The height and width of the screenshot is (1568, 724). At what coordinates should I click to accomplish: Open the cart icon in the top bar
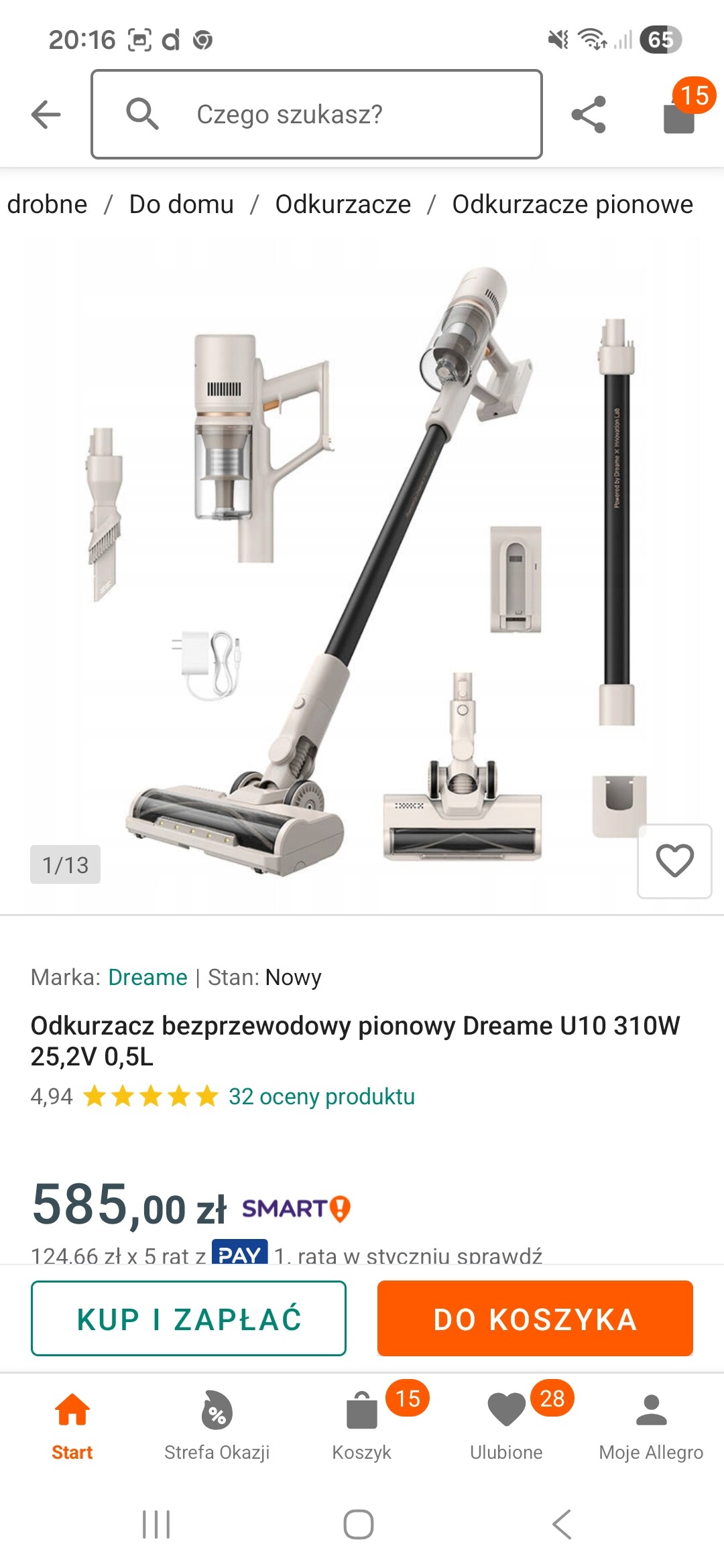(x=679, y=115)
